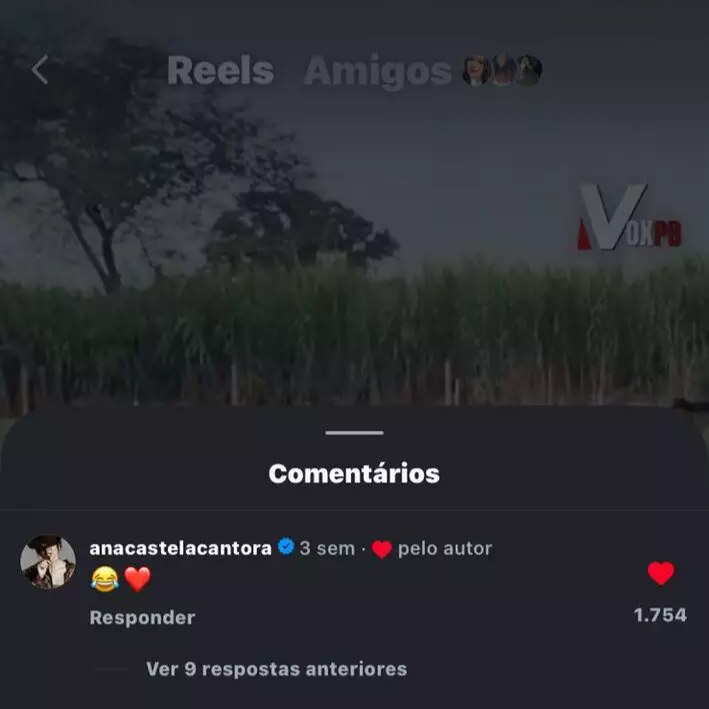Reply to anacastelacantora's comment
709x709 pixels.
pyautogui.click(x=142, y=618)
